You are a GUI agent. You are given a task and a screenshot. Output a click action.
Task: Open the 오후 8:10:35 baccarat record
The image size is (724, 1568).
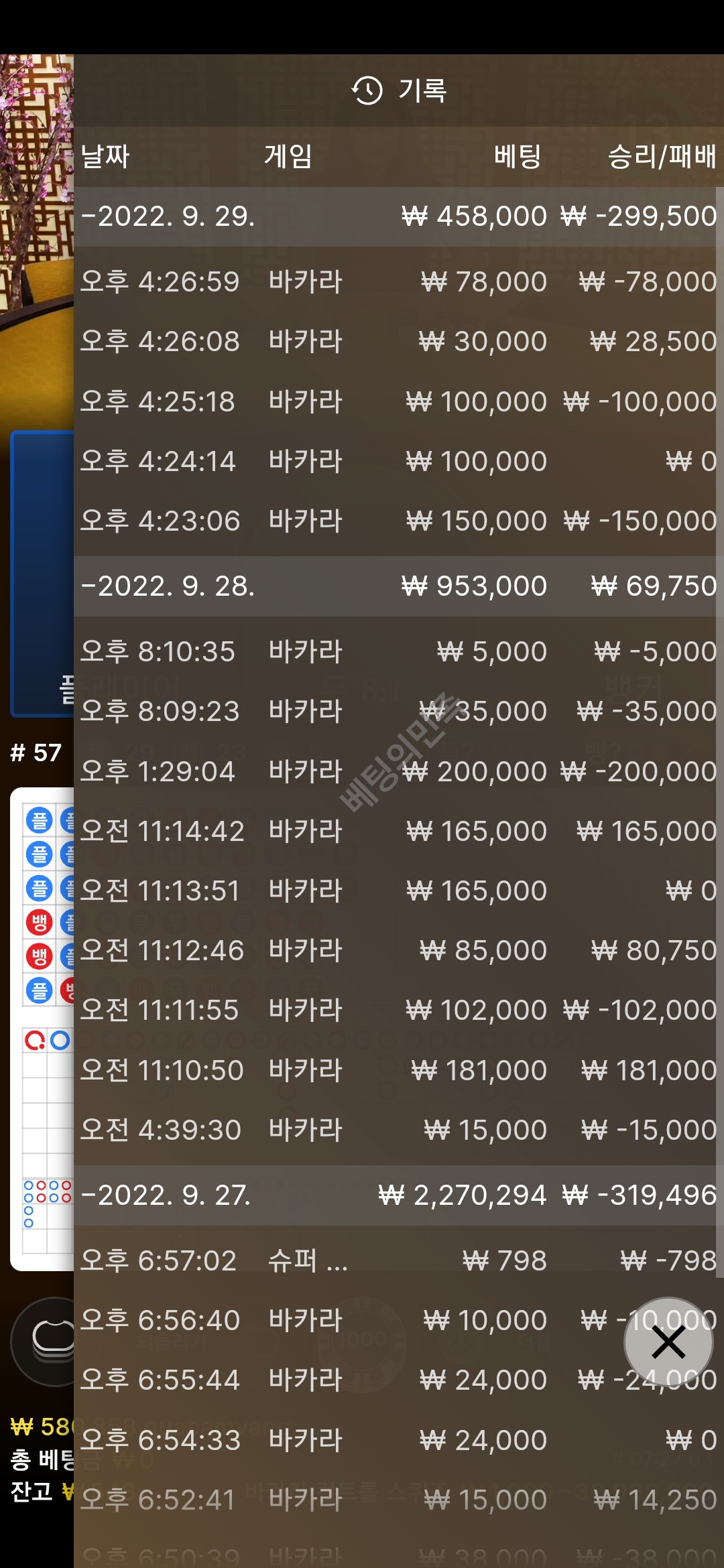click(396, 651)
